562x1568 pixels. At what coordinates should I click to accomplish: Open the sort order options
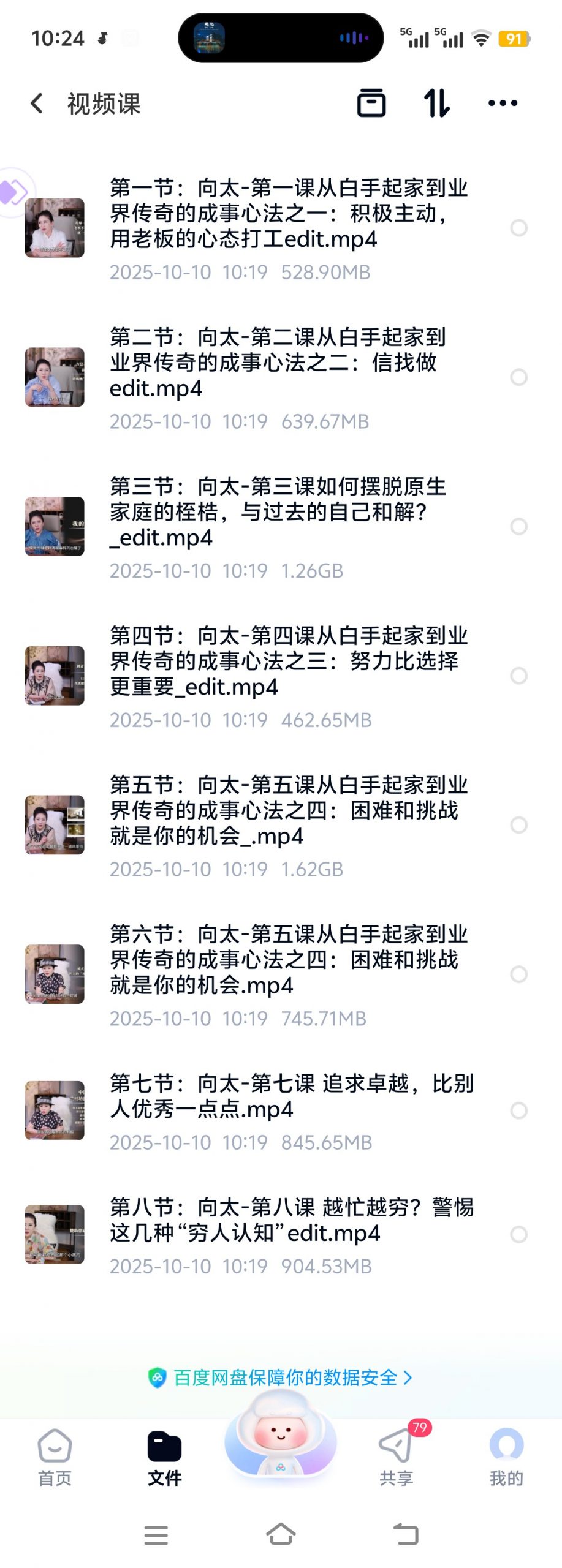pos(437,103)
